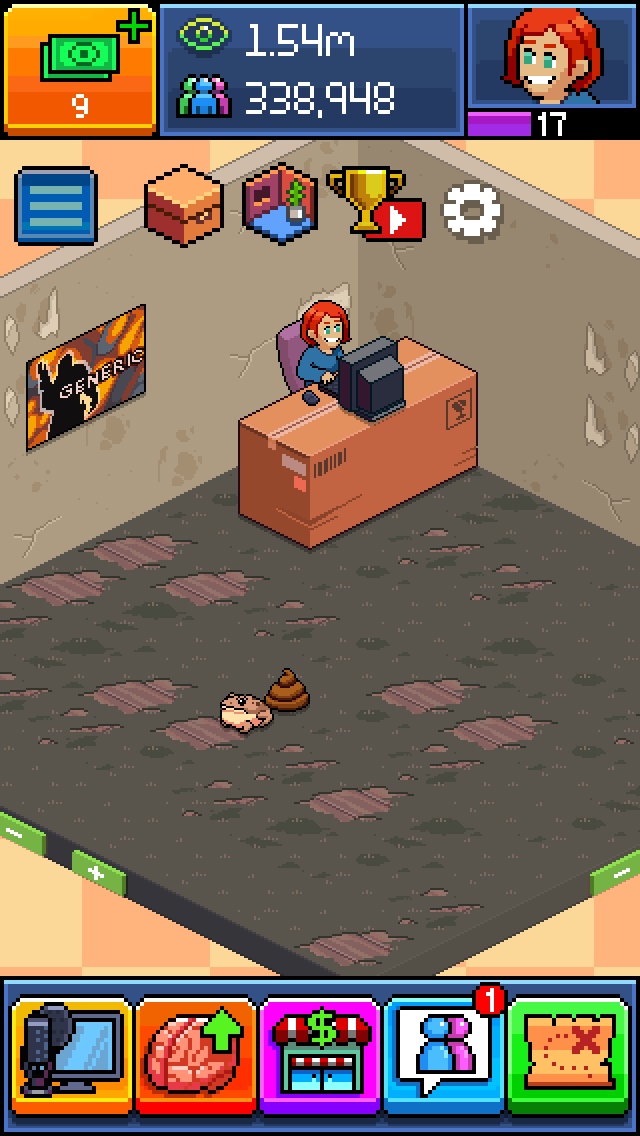Open the orange storage box inventory

(182, 203)
